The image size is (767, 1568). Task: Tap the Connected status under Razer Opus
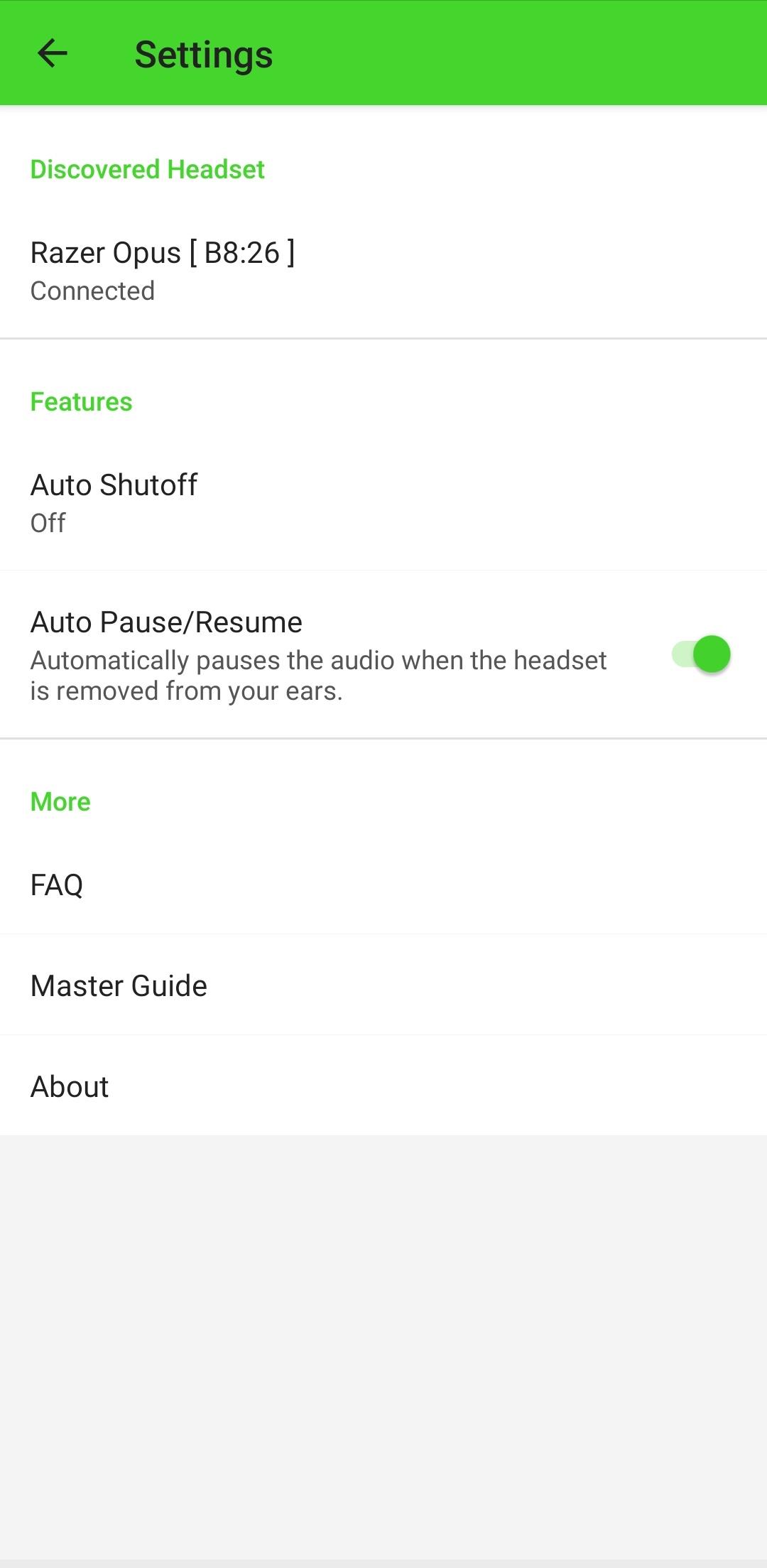tap(92, 290)
